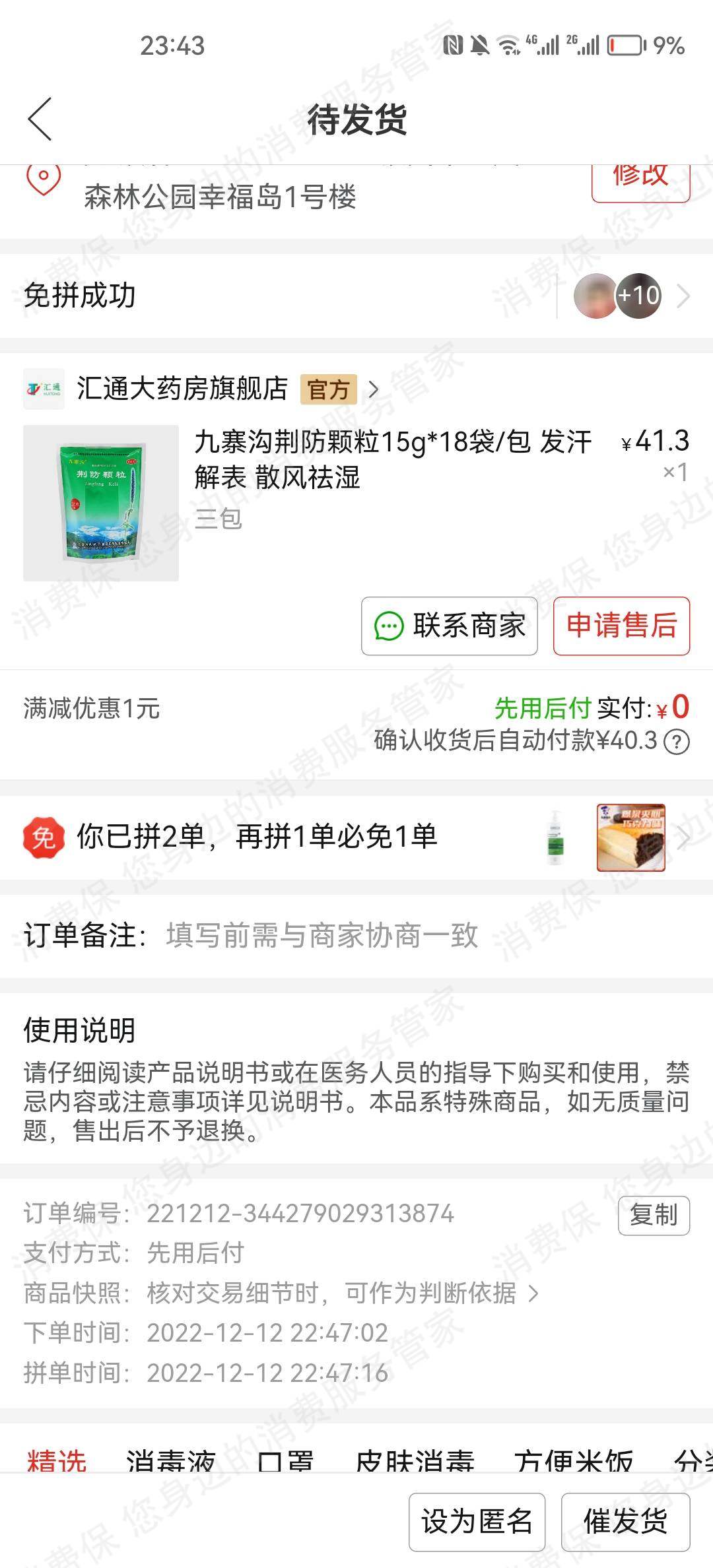Open the 汇通大药房旗舰店 store page
This screenshot has width=713, height=1568.
tap(183, 389)
